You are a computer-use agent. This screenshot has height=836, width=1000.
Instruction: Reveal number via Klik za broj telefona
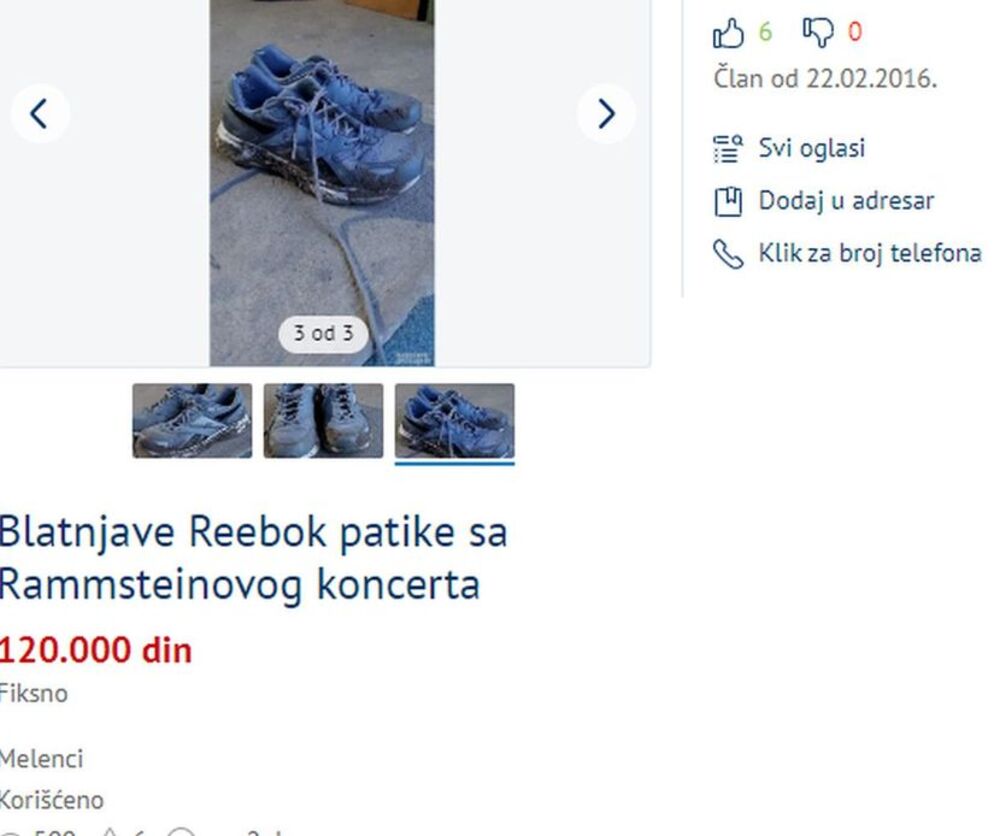(x=868, y=253)
